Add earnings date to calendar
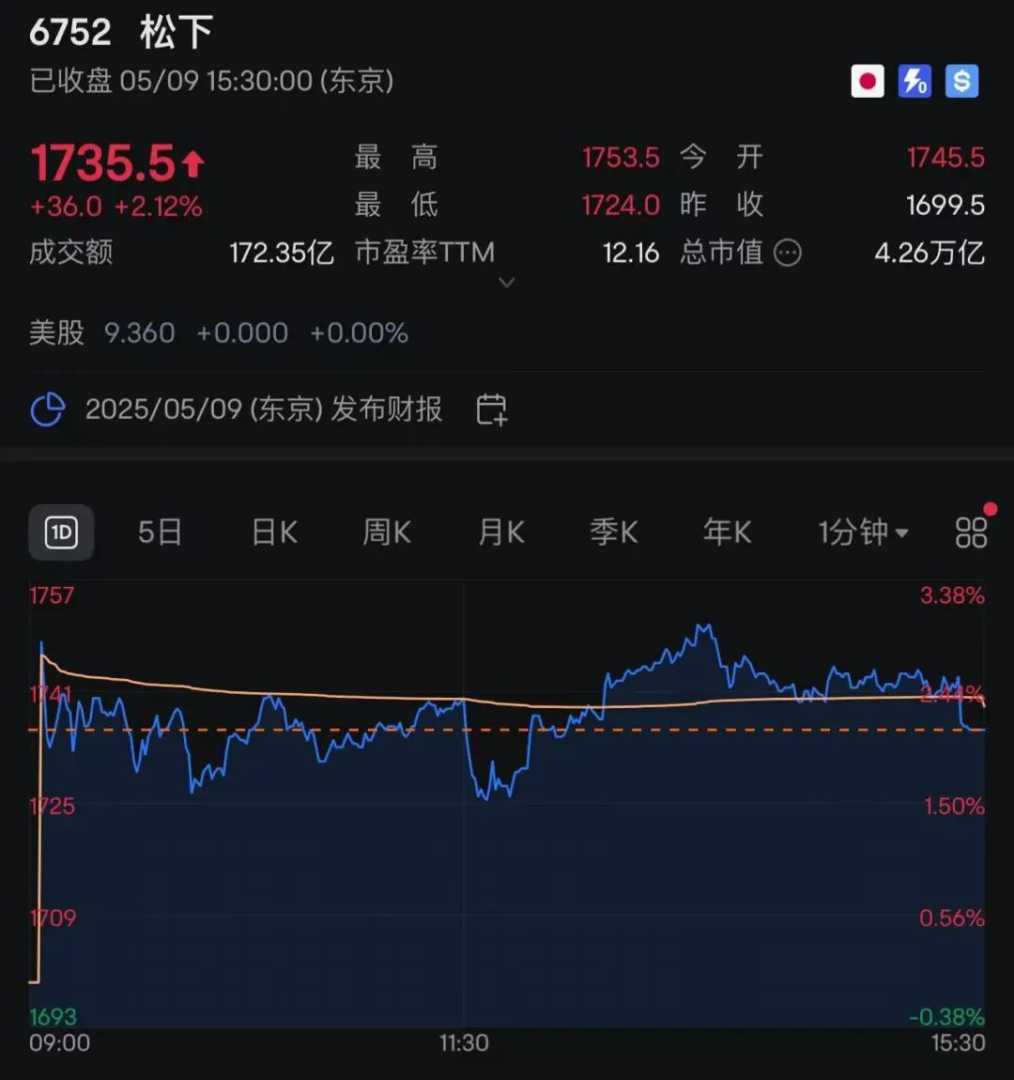 point(492,409)
